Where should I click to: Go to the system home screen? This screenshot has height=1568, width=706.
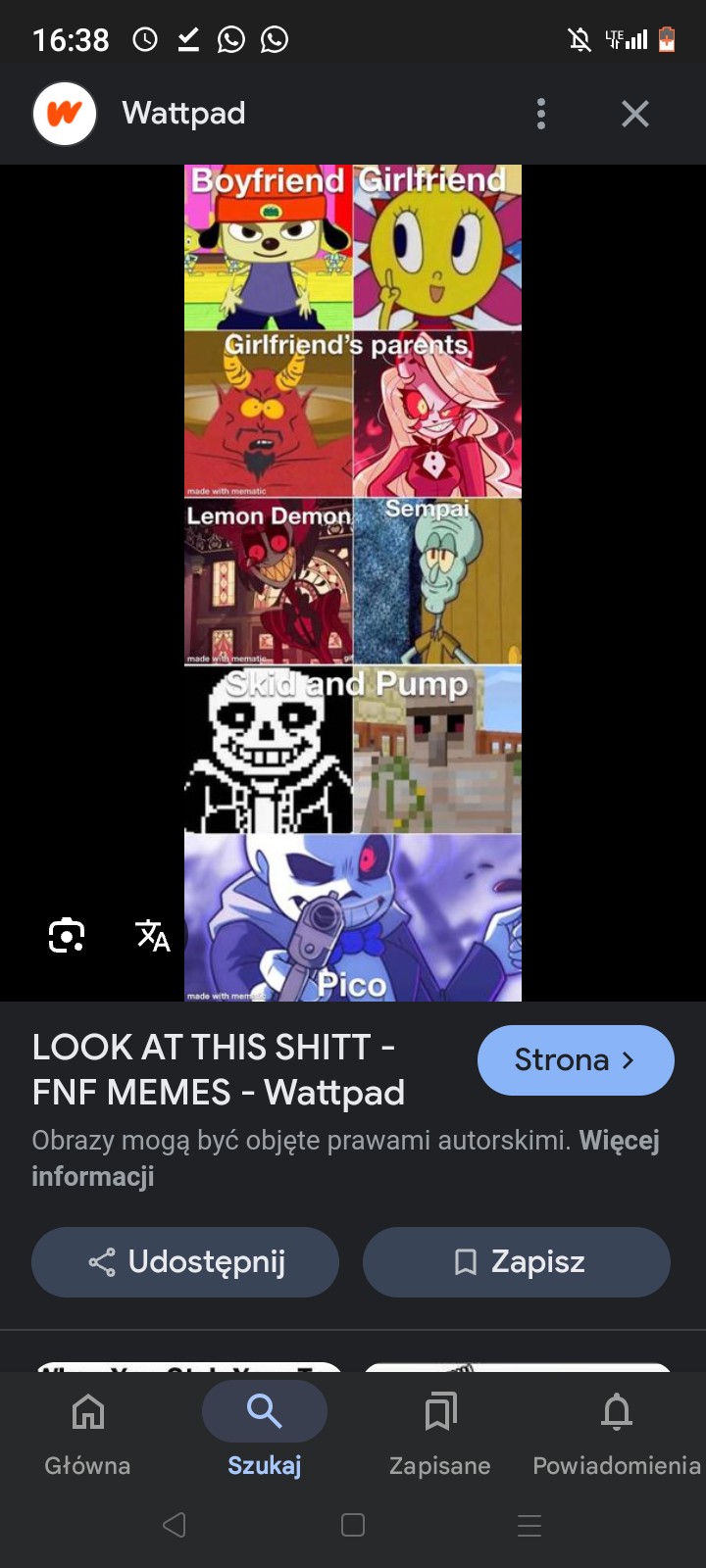(x=353, y=1525)
